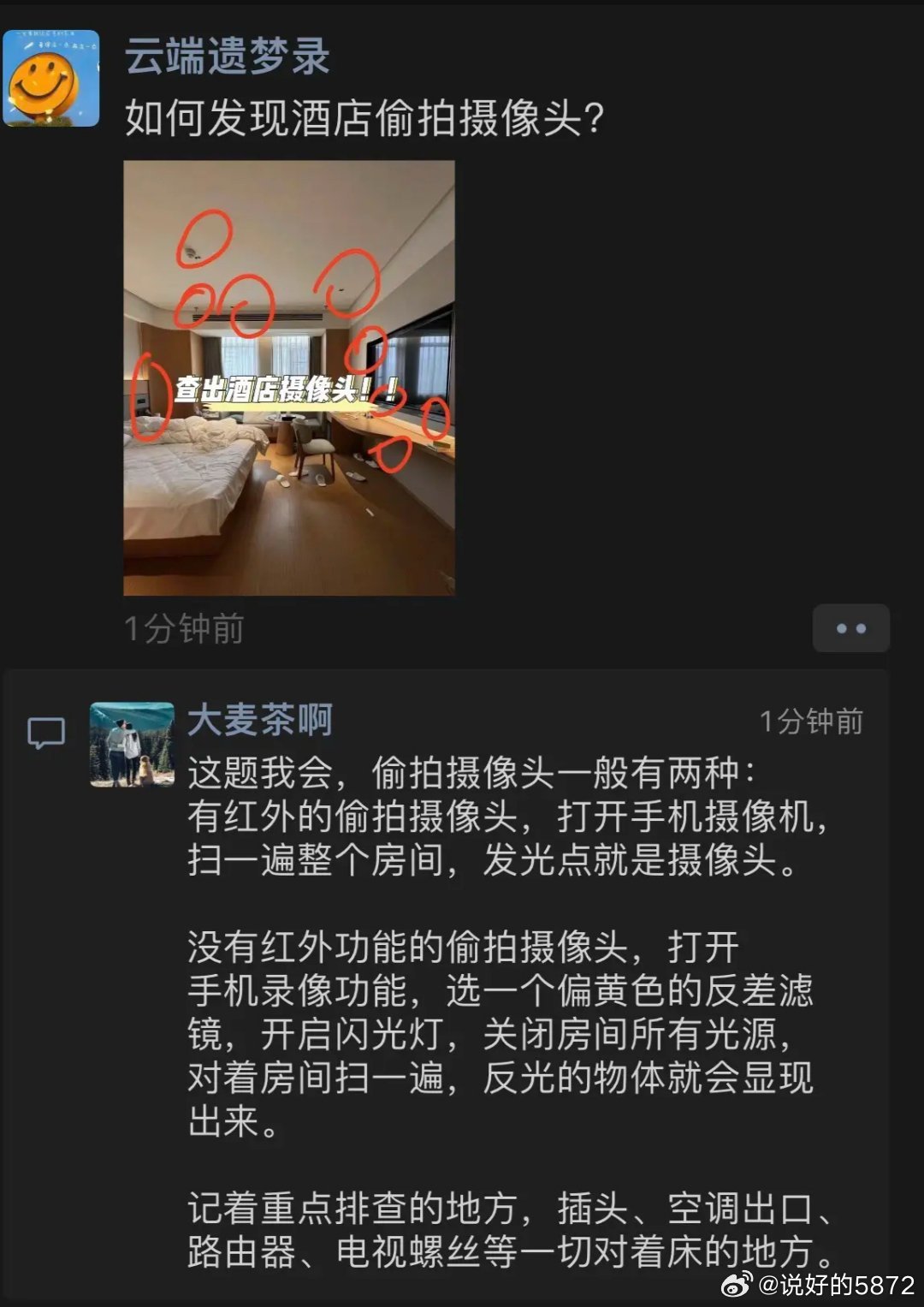Tap the username 云端遗梦录
924x1307 pixels.
point(227,57)
